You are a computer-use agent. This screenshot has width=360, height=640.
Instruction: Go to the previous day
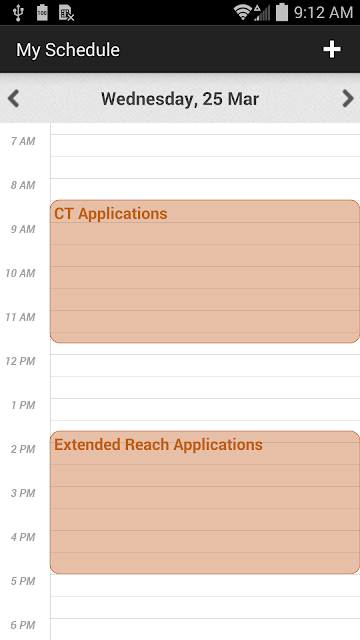[13, 99]
